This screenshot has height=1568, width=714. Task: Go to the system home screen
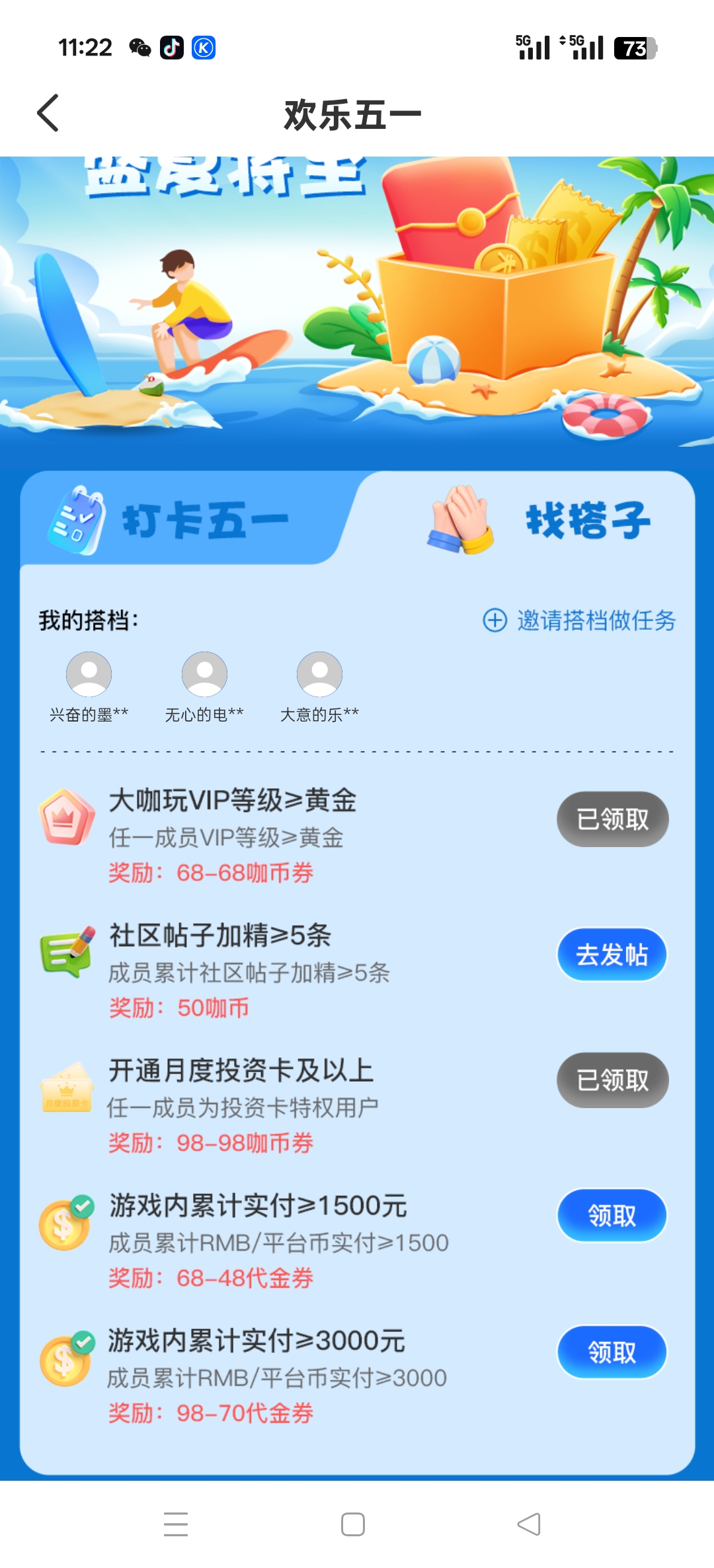click(353, 1524)
